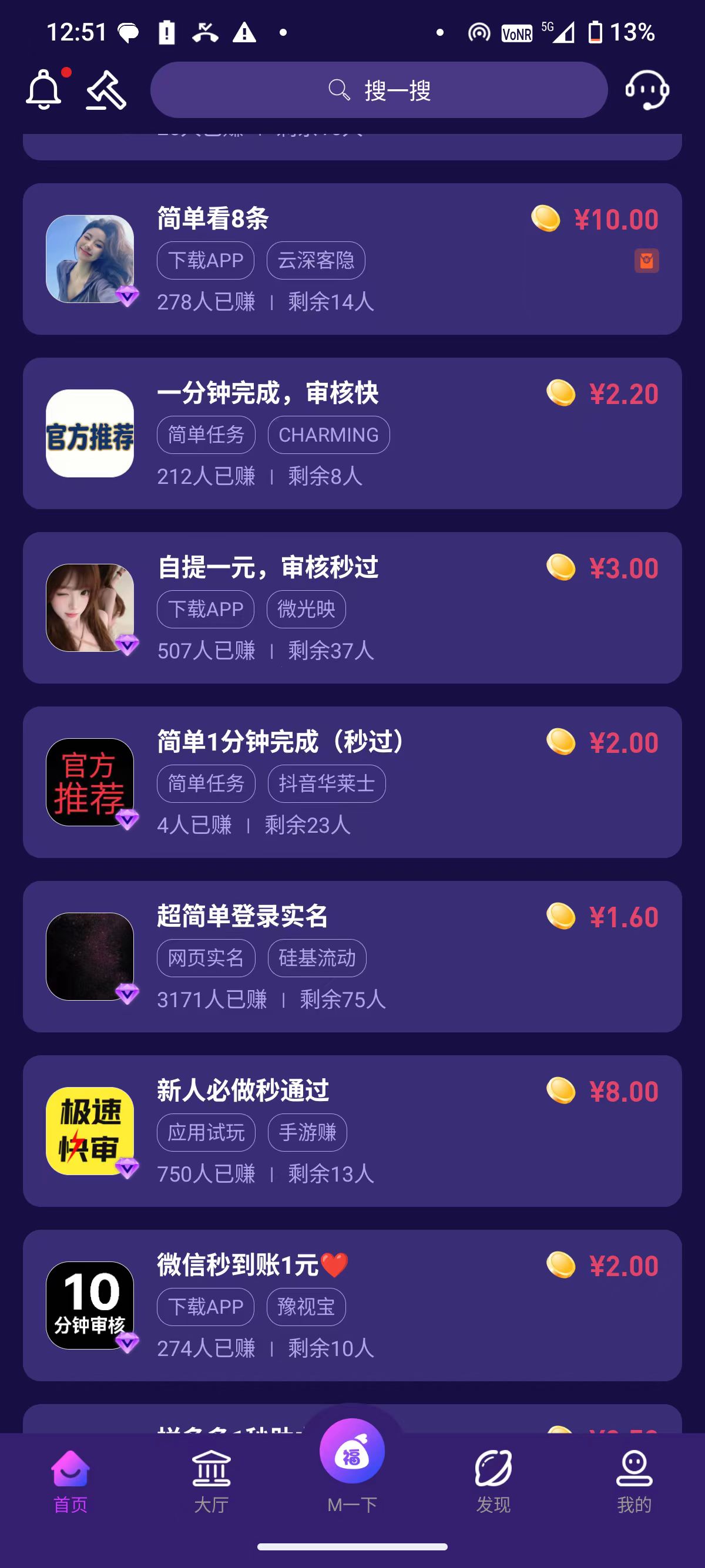Open the 一分钟完成，审核快 task
This screenshot has height=1568, width=705.
point(352,433)
